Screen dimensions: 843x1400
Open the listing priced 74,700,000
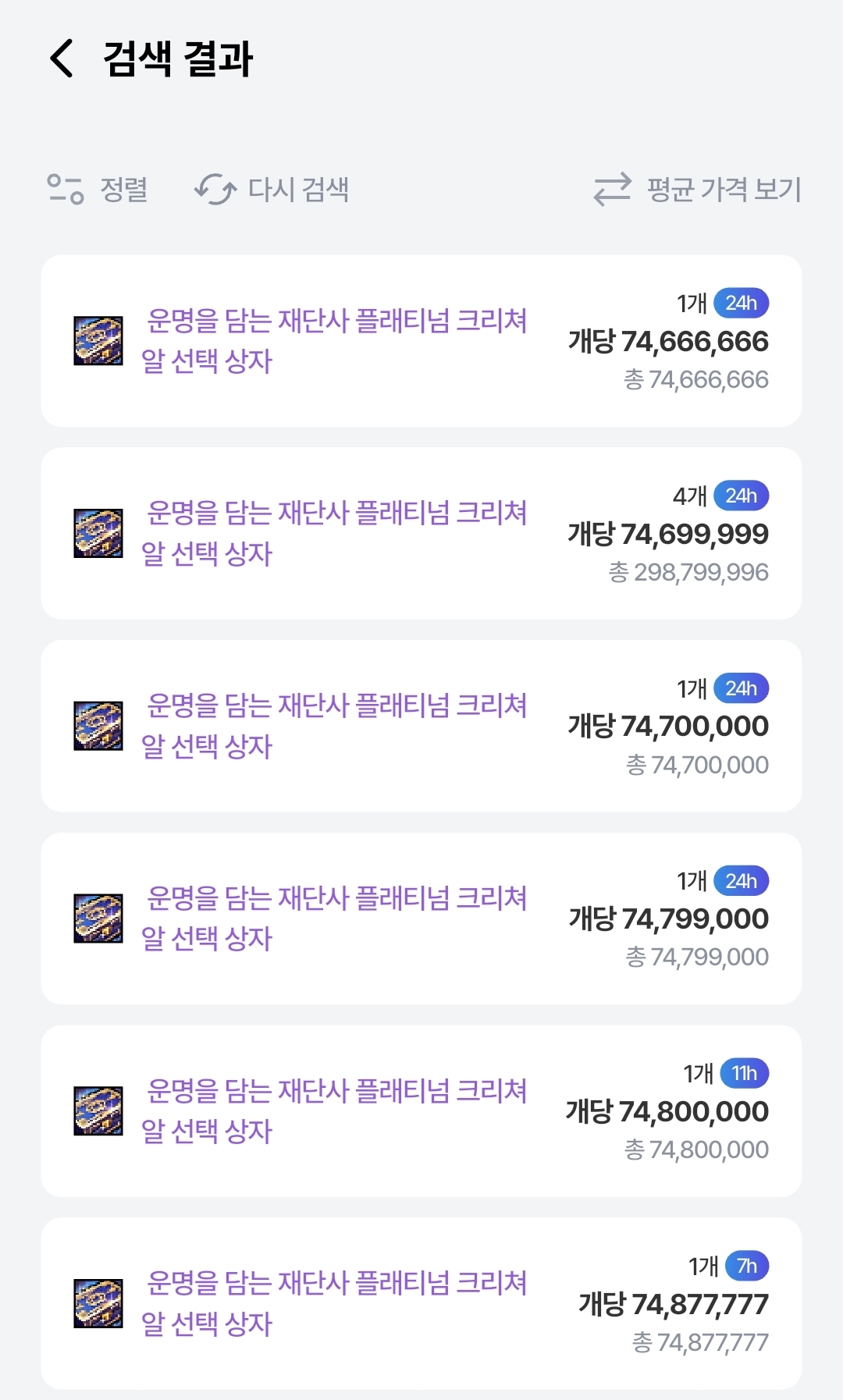(x=421, y=726)
